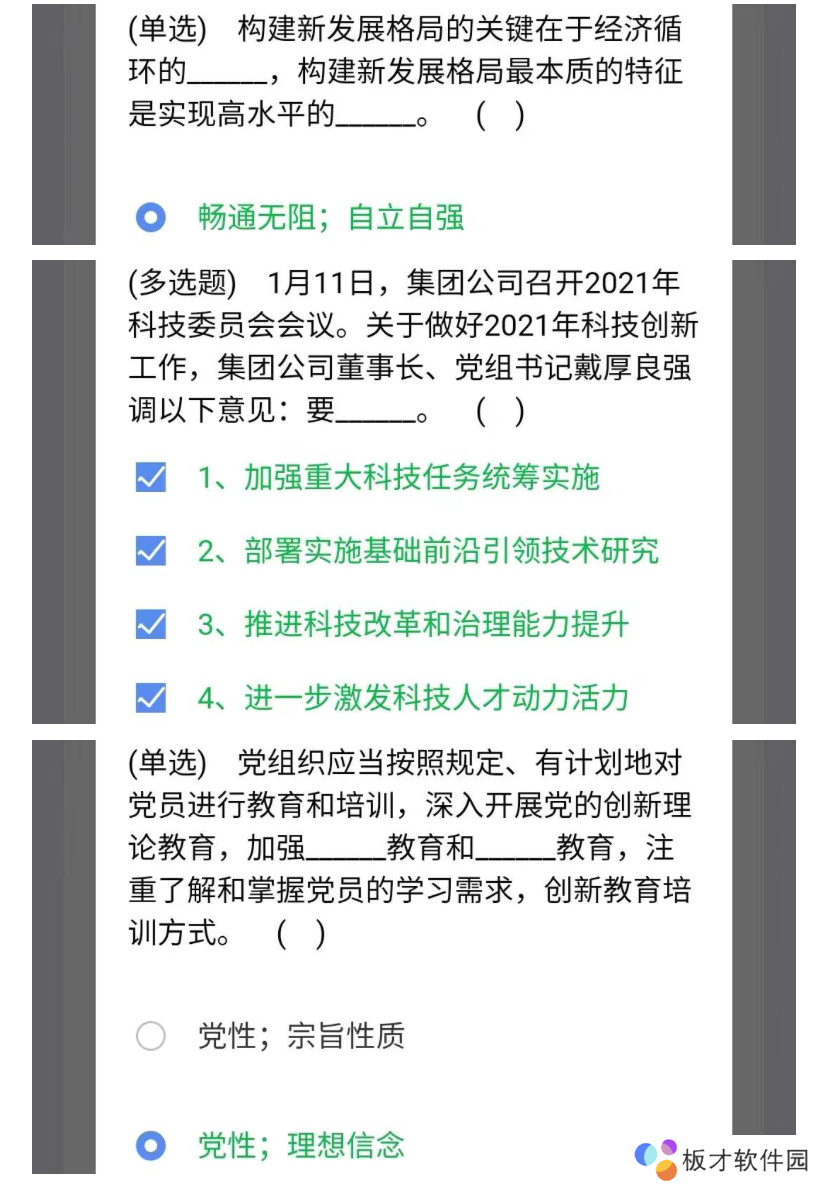Select answer text 党性；理想信念
The image size is (821, 1185).
[300, 1147]
